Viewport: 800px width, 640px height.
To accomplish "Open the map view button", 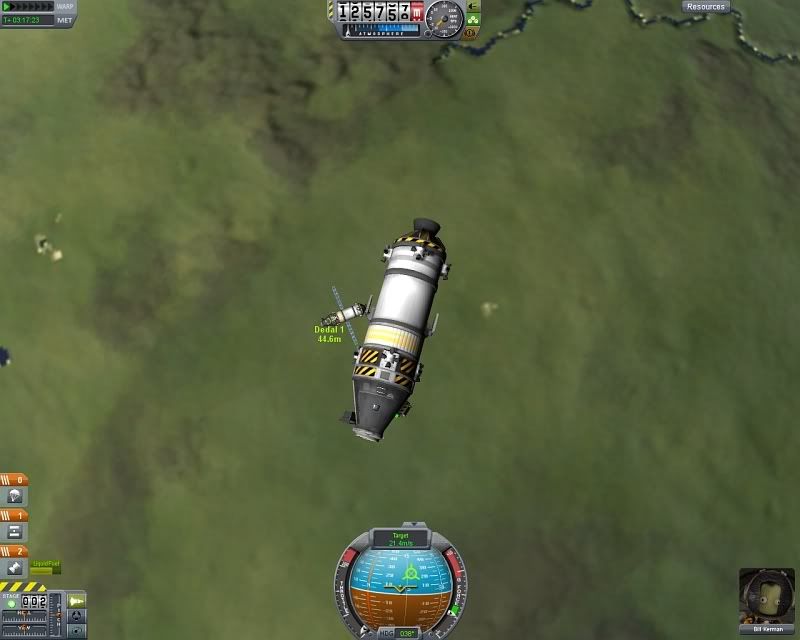I will click(77, 630).
